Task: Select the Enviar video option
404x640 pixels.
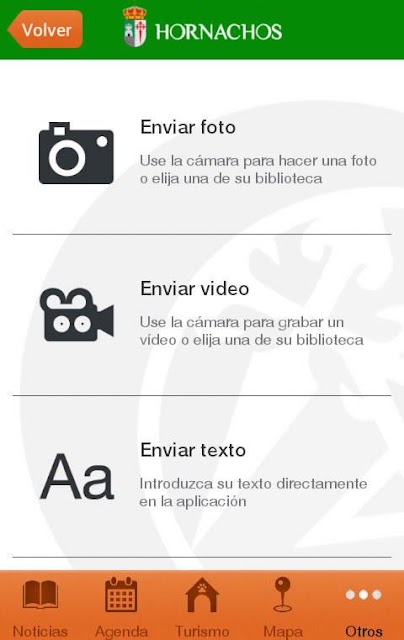Action: pyautogui.click(x=202, y=315)
